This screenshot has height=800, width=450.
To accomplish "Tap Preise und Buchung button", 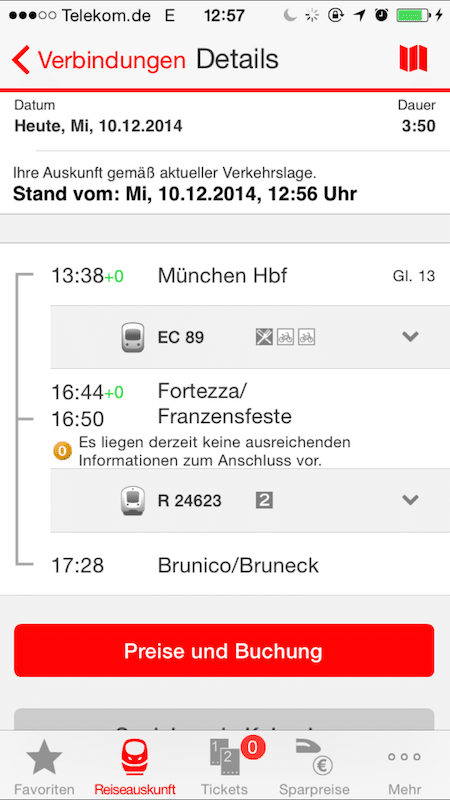I will pyautogui.click(x=224, y=651).
